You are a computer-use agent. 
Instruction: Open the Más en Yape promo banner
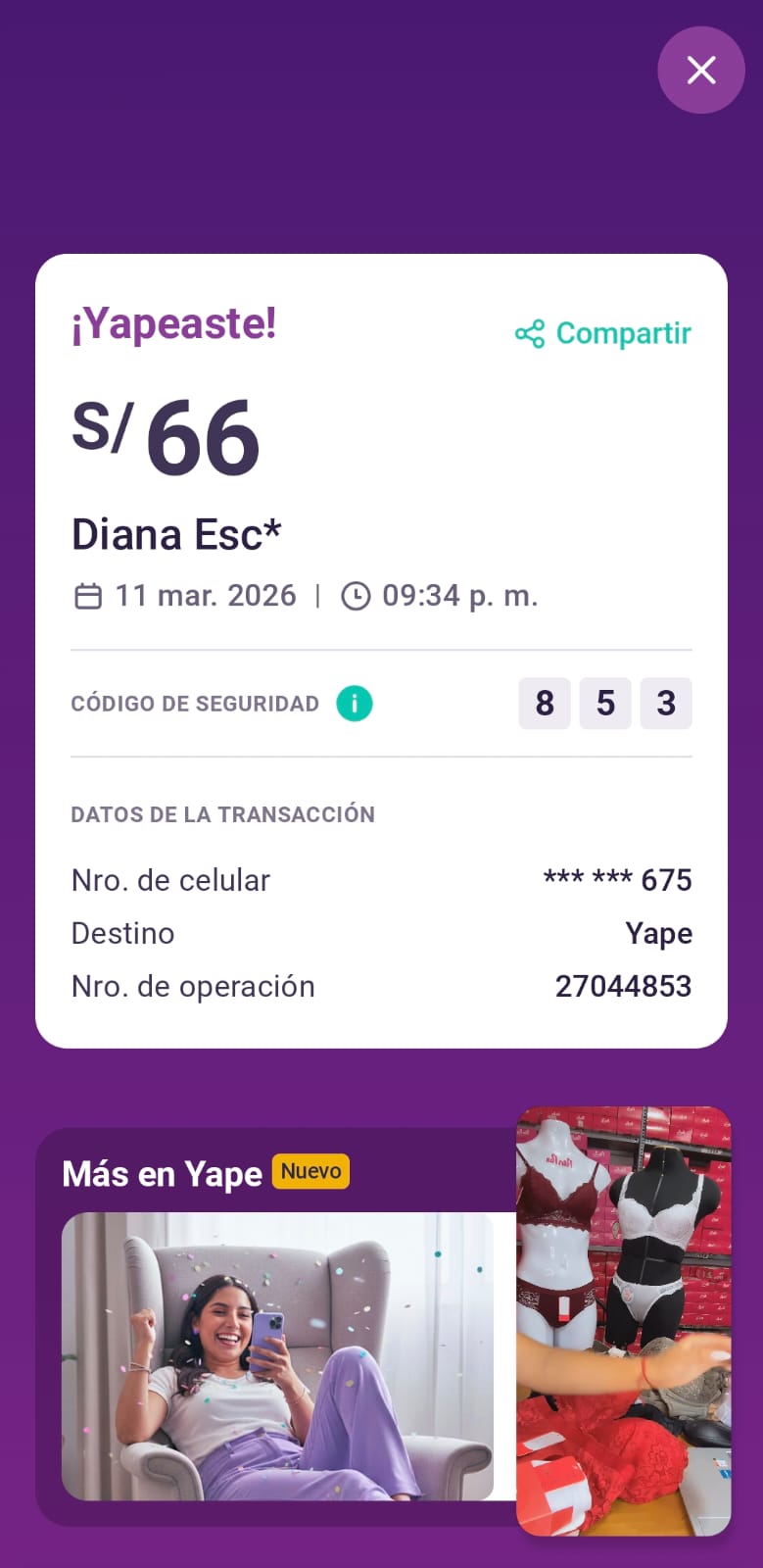277,1355
